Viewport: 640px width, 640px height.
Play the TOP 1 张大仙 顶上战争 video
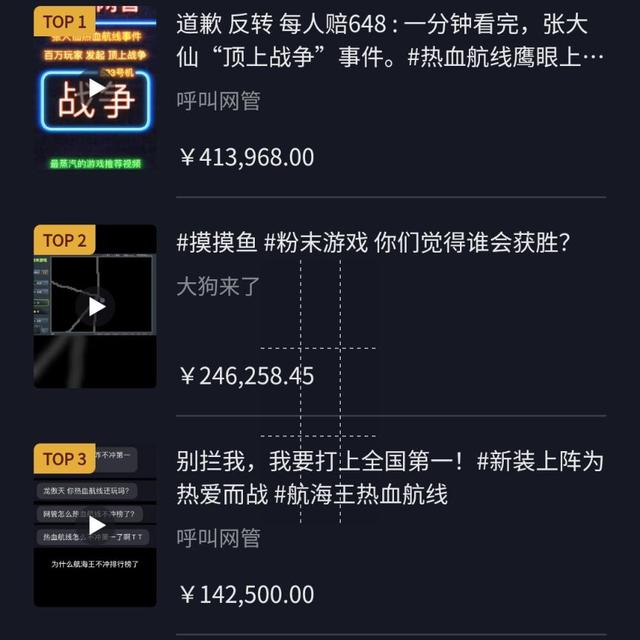[x=96, y=88]
